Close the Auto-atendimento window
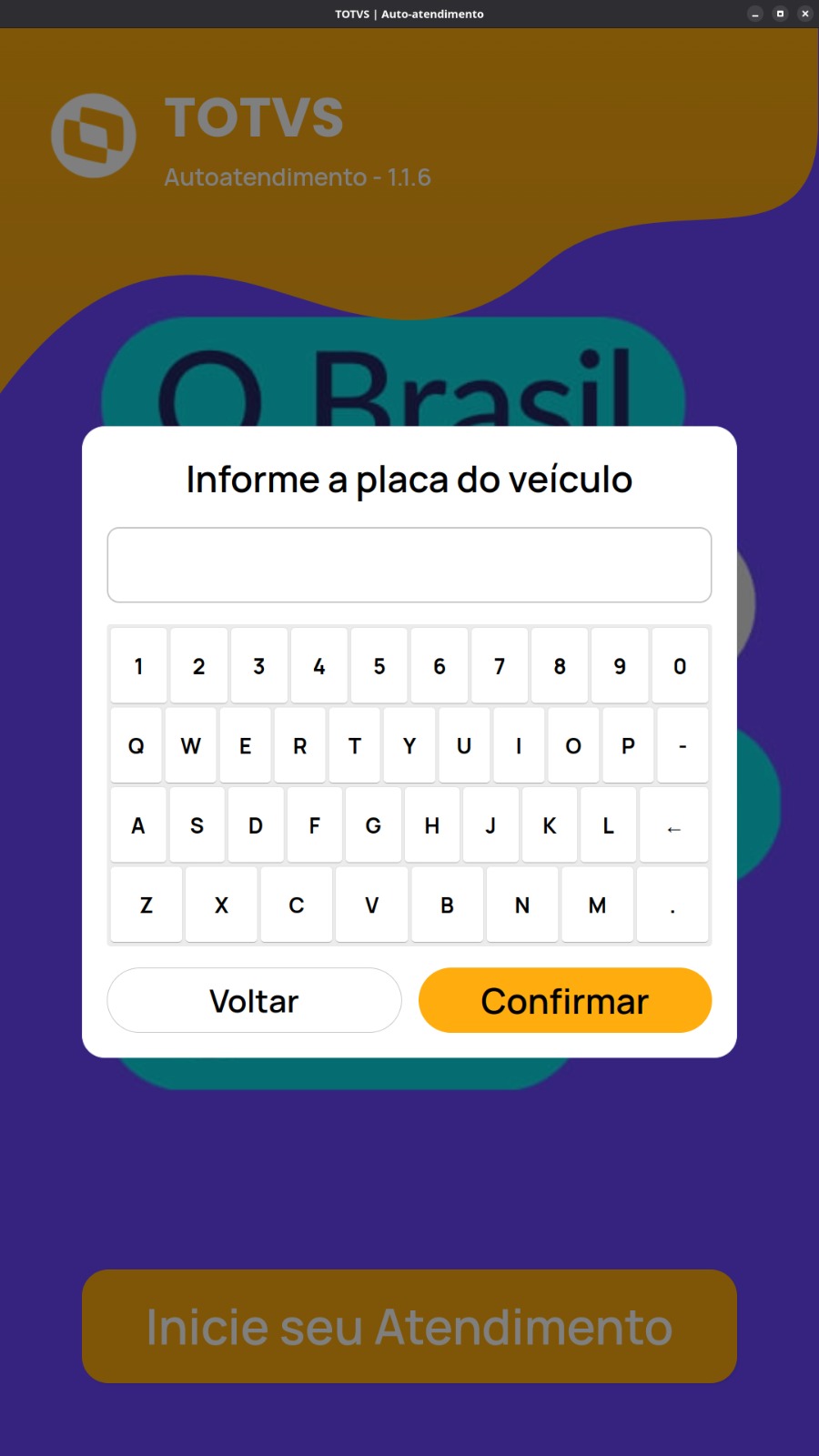Image resolution: width=819 pixels, height=1456 pixels. (x=804, y=14)
